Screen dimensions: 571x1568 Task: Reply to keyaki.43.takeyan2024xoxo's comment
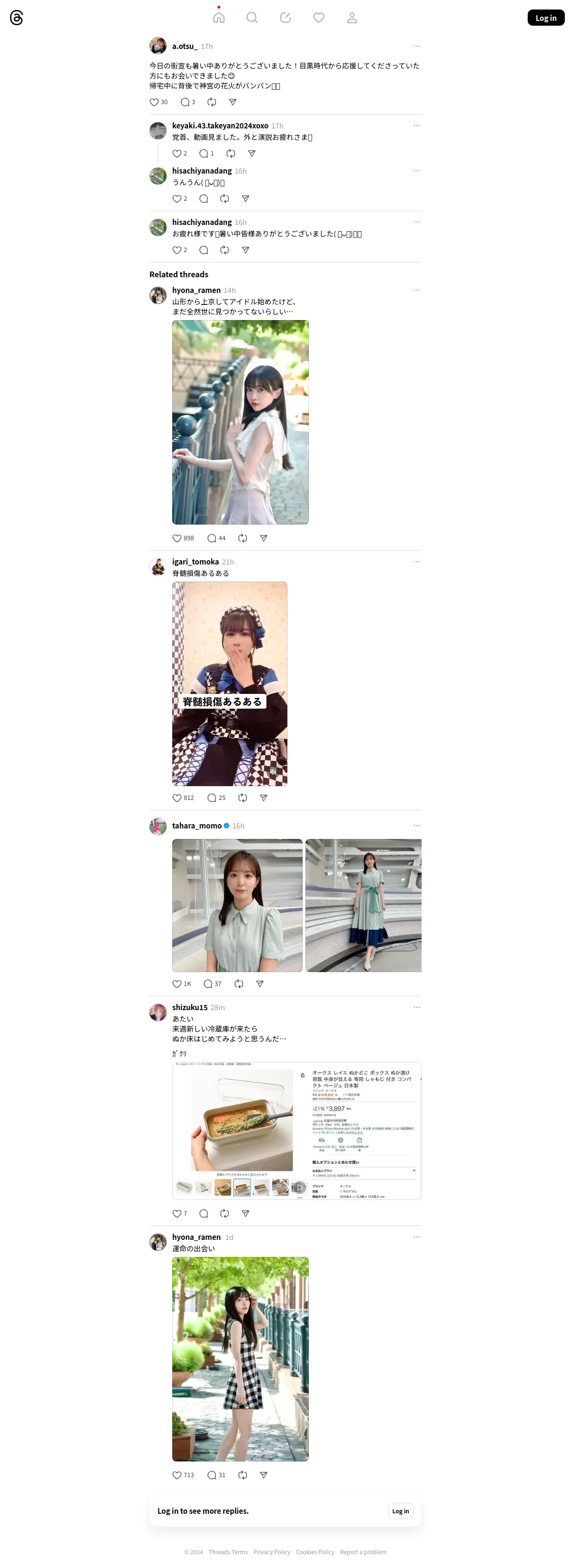204,154
